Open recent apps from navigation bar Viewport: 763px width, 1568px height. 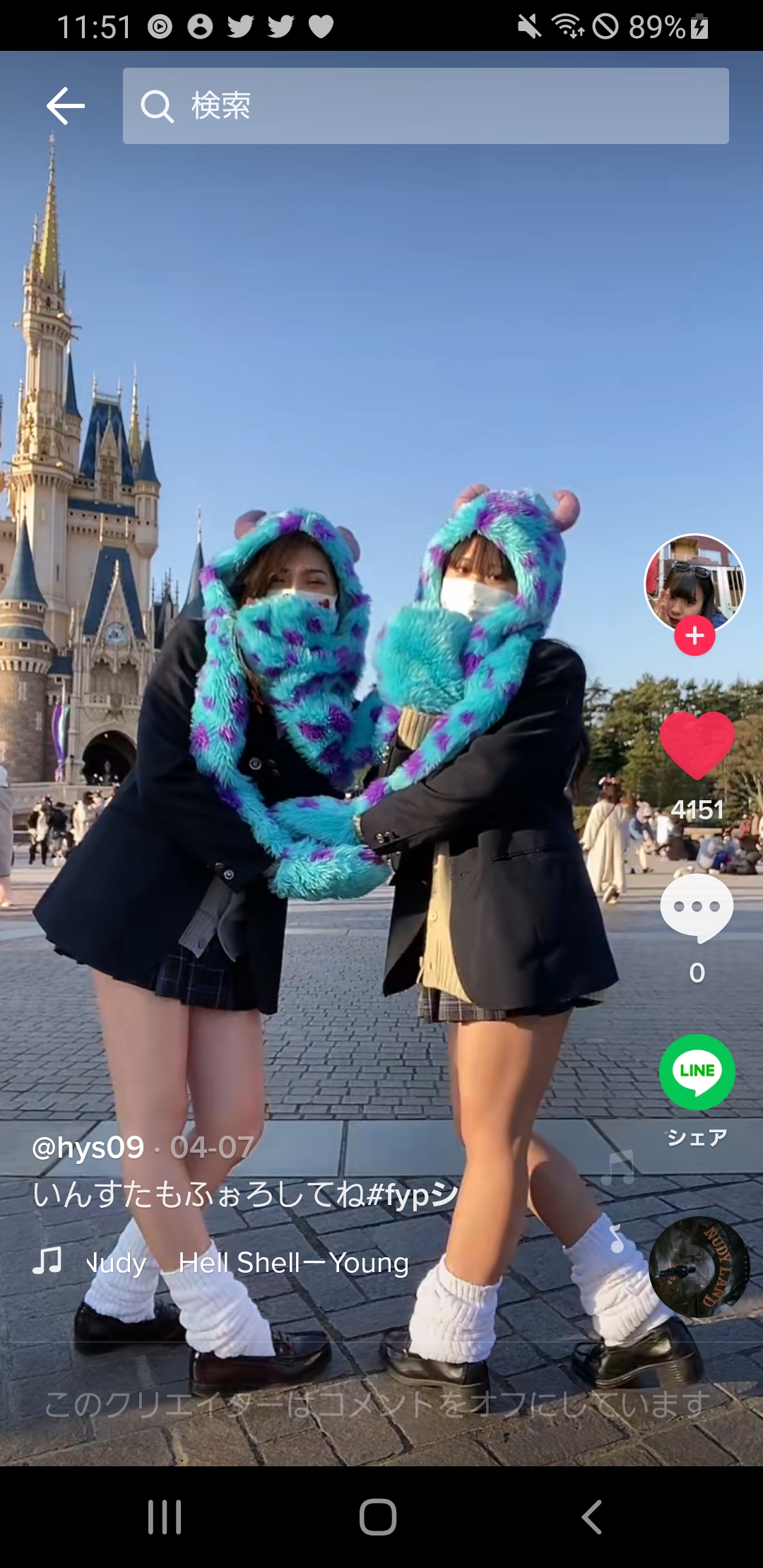point(165,1517)
